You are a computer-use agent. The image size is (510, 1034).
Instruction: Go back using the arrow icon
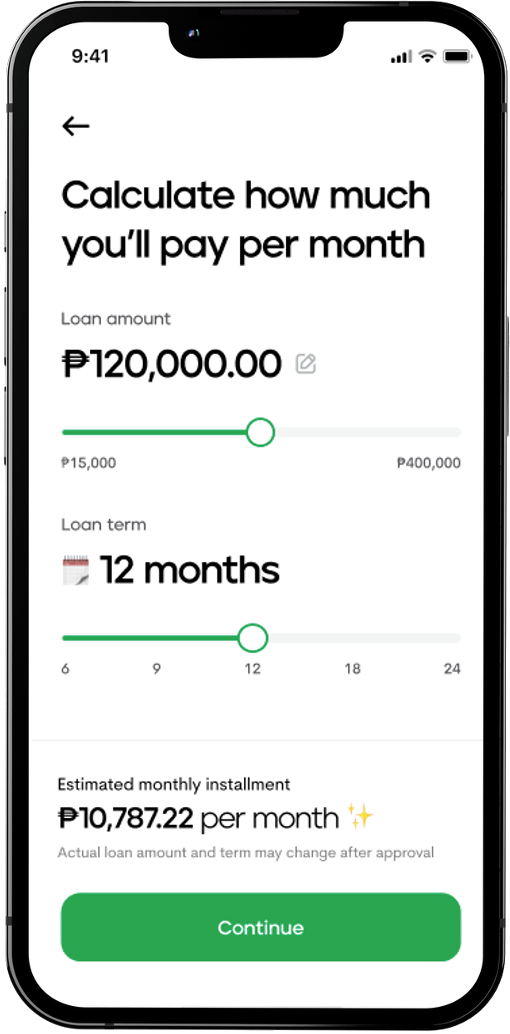76,126
